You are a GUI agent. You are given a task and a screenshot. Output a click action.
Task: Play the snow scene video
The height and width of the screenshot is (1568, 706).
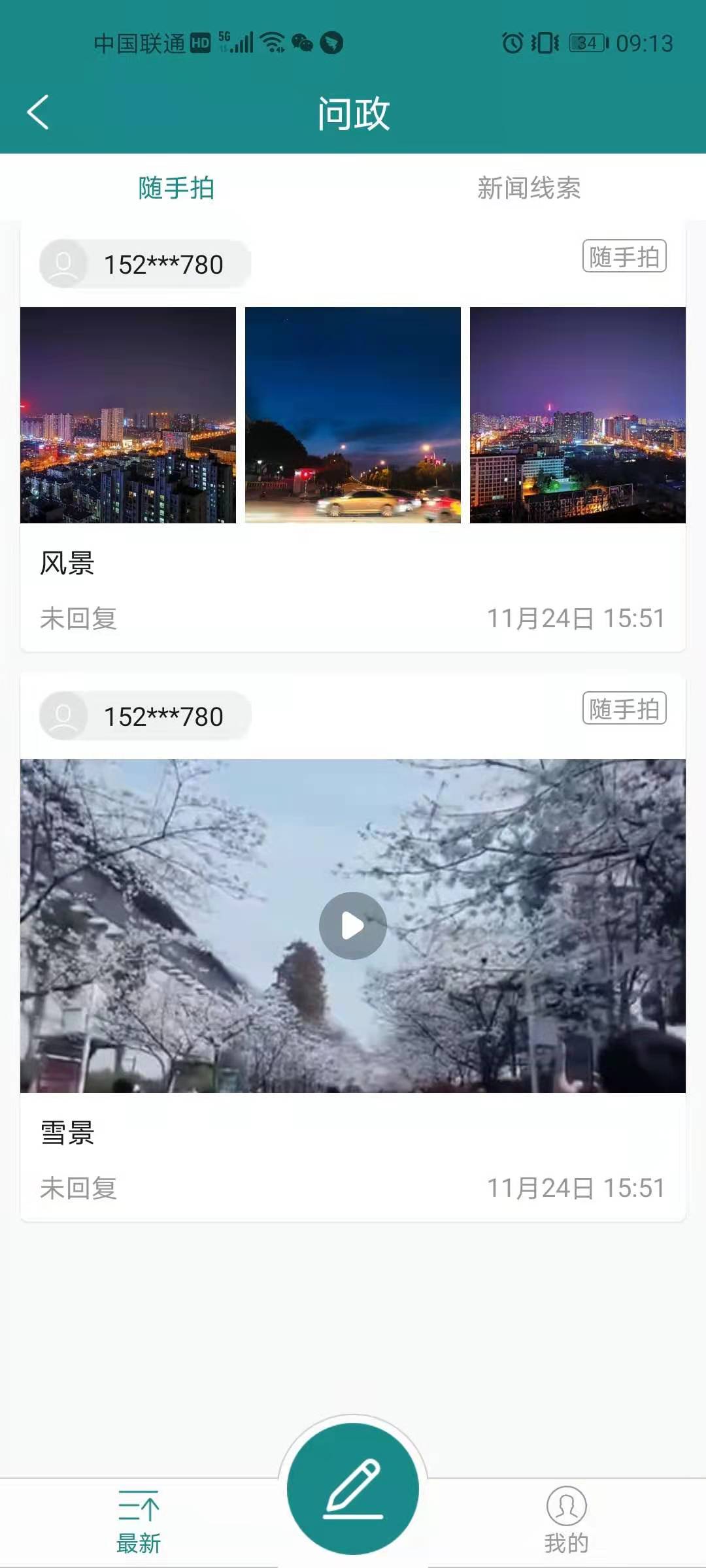pyautogui.click(x=352, y=925)
